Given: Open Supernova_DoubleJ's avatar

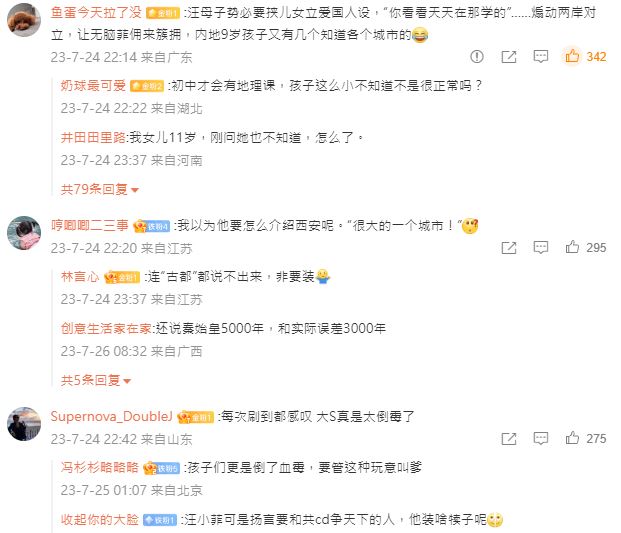Looking at the screenshot, I should point(22,425).
